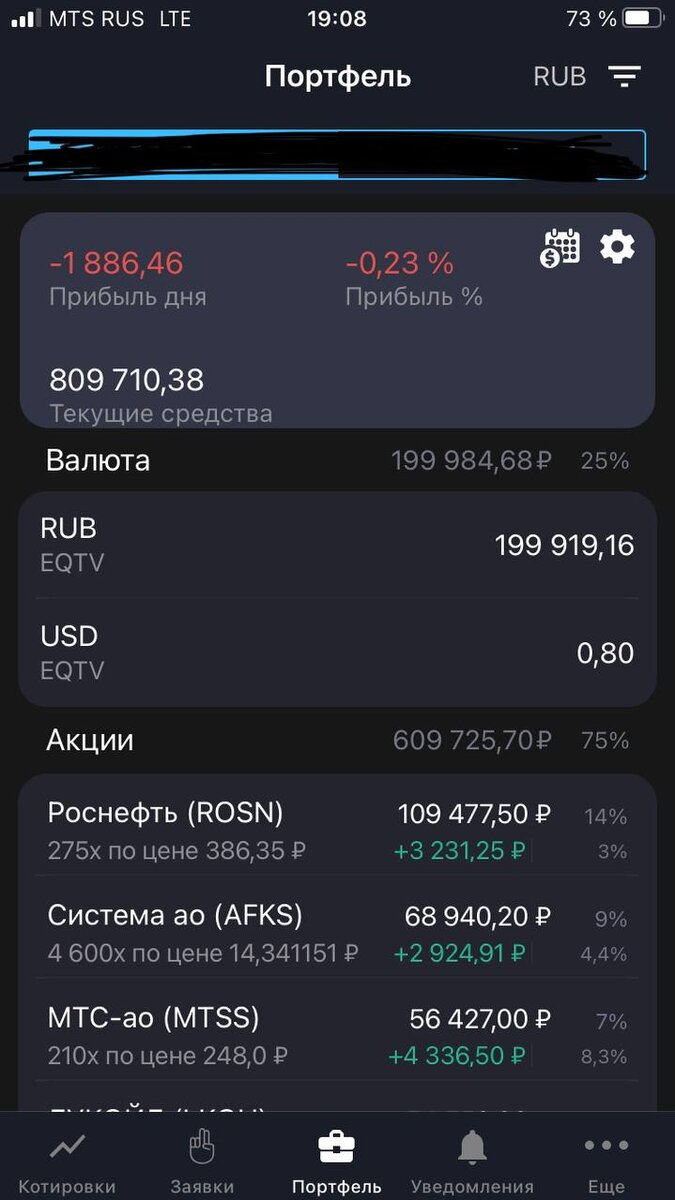Switch to the Заявки tab
675x1200 pixels.
[x=202, y=1162]
